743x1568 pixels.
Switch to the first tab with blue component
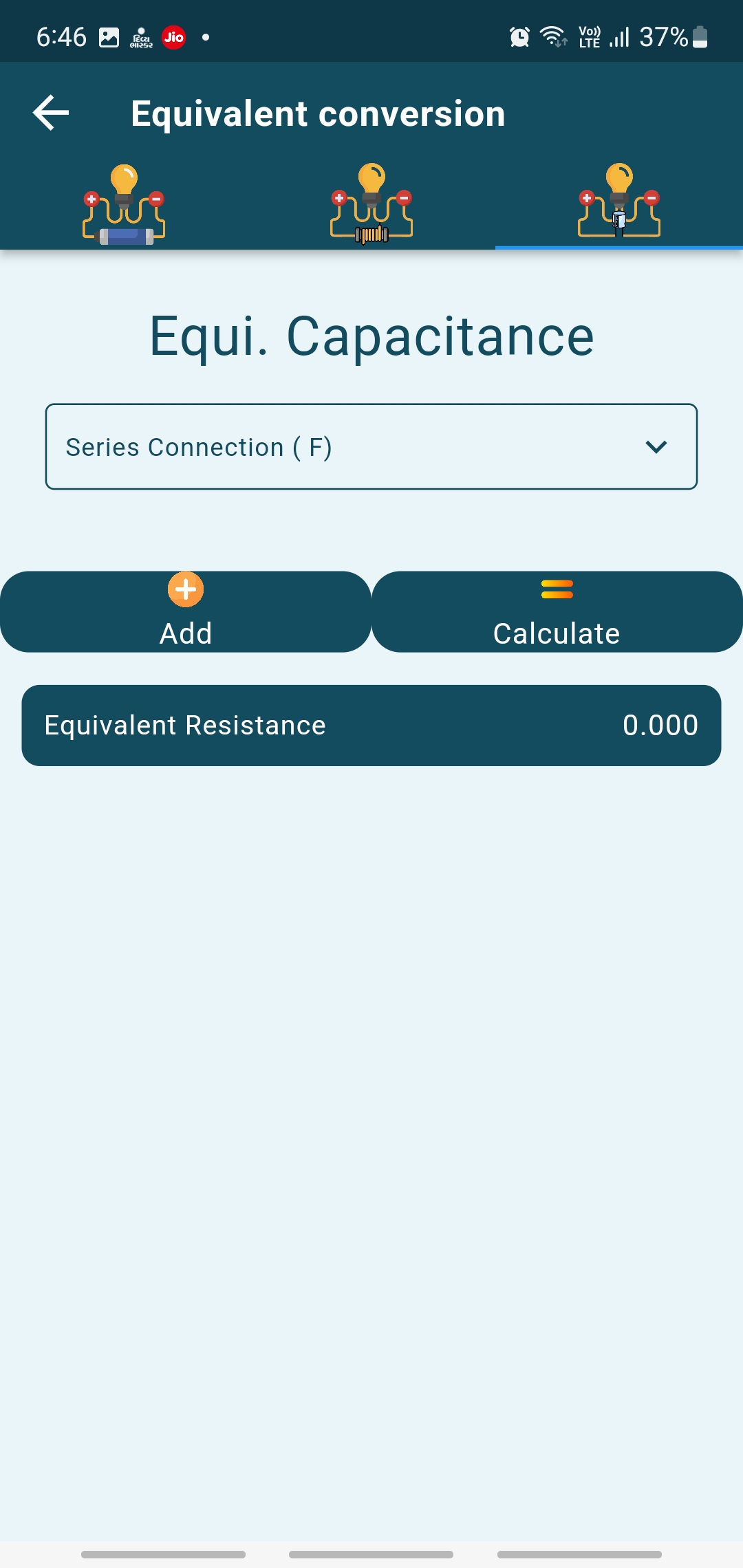click(x=124, y=204)
